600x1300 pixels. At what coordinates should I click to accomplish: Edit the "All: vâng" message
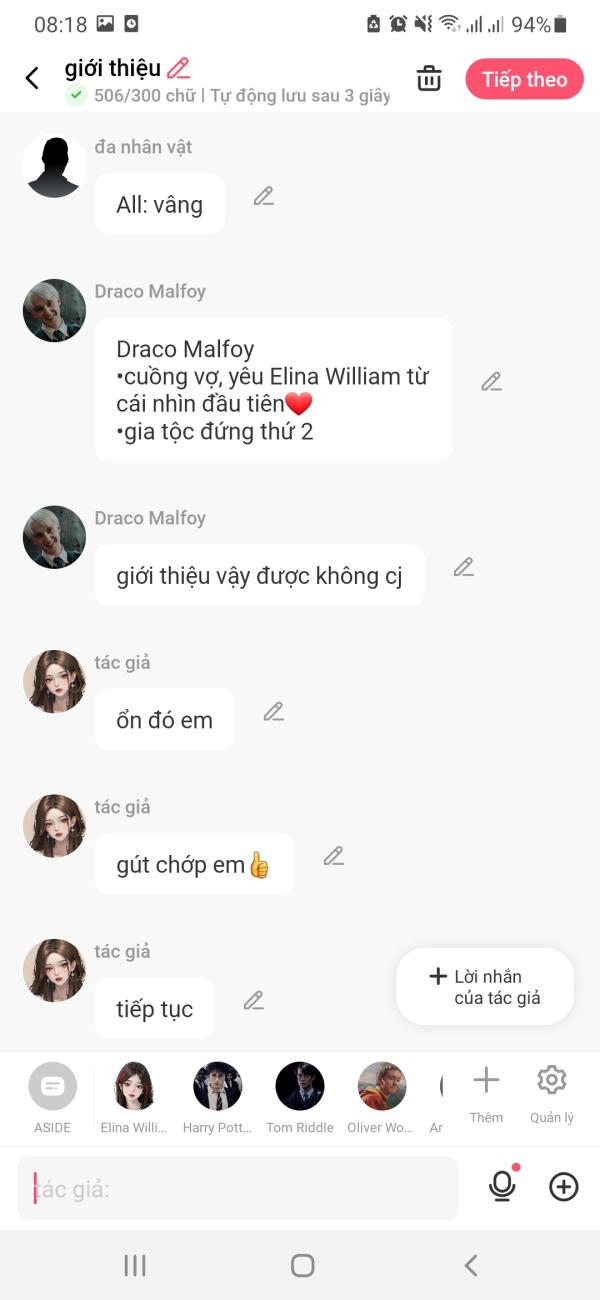tap(263, 196)
